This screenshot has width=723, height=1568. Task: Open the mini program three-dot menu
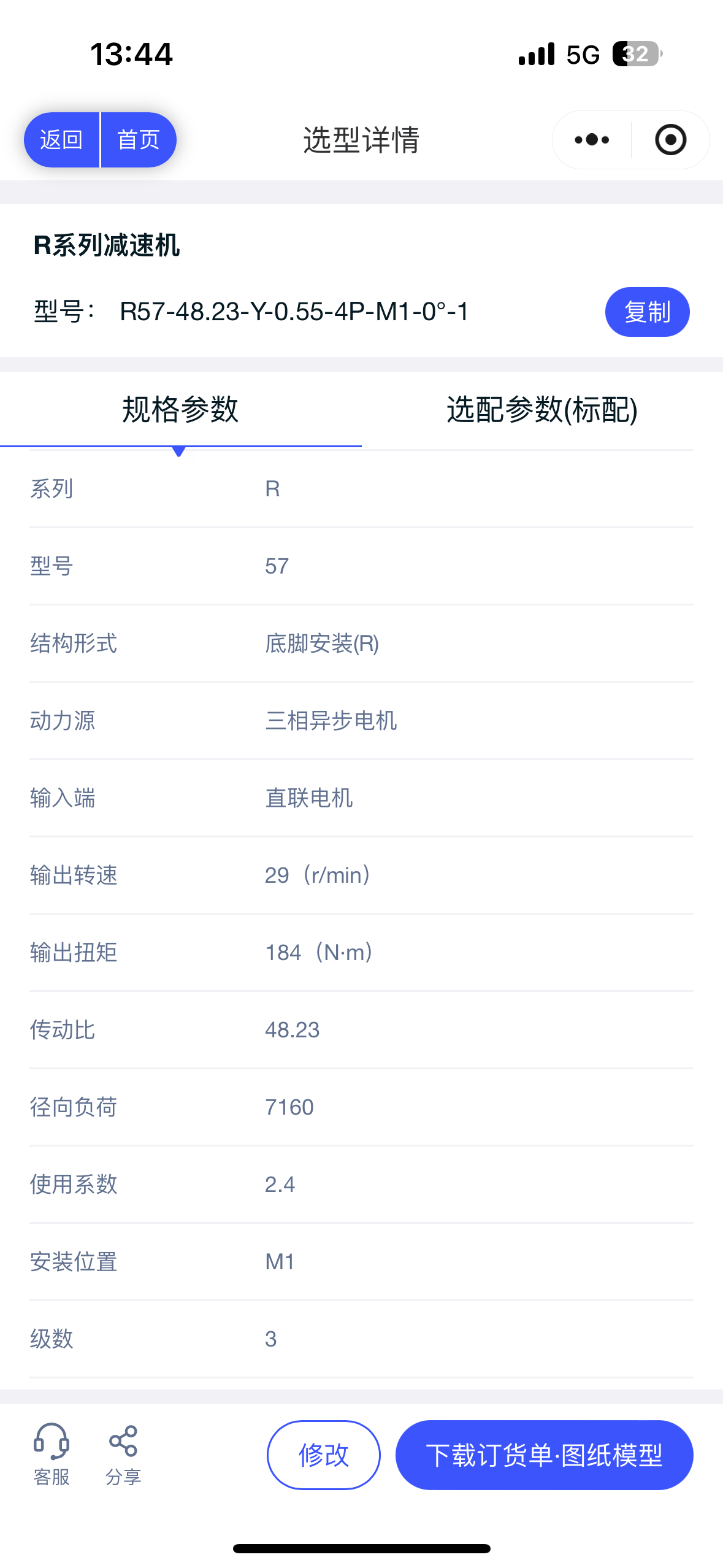click(x=592, y=140)
